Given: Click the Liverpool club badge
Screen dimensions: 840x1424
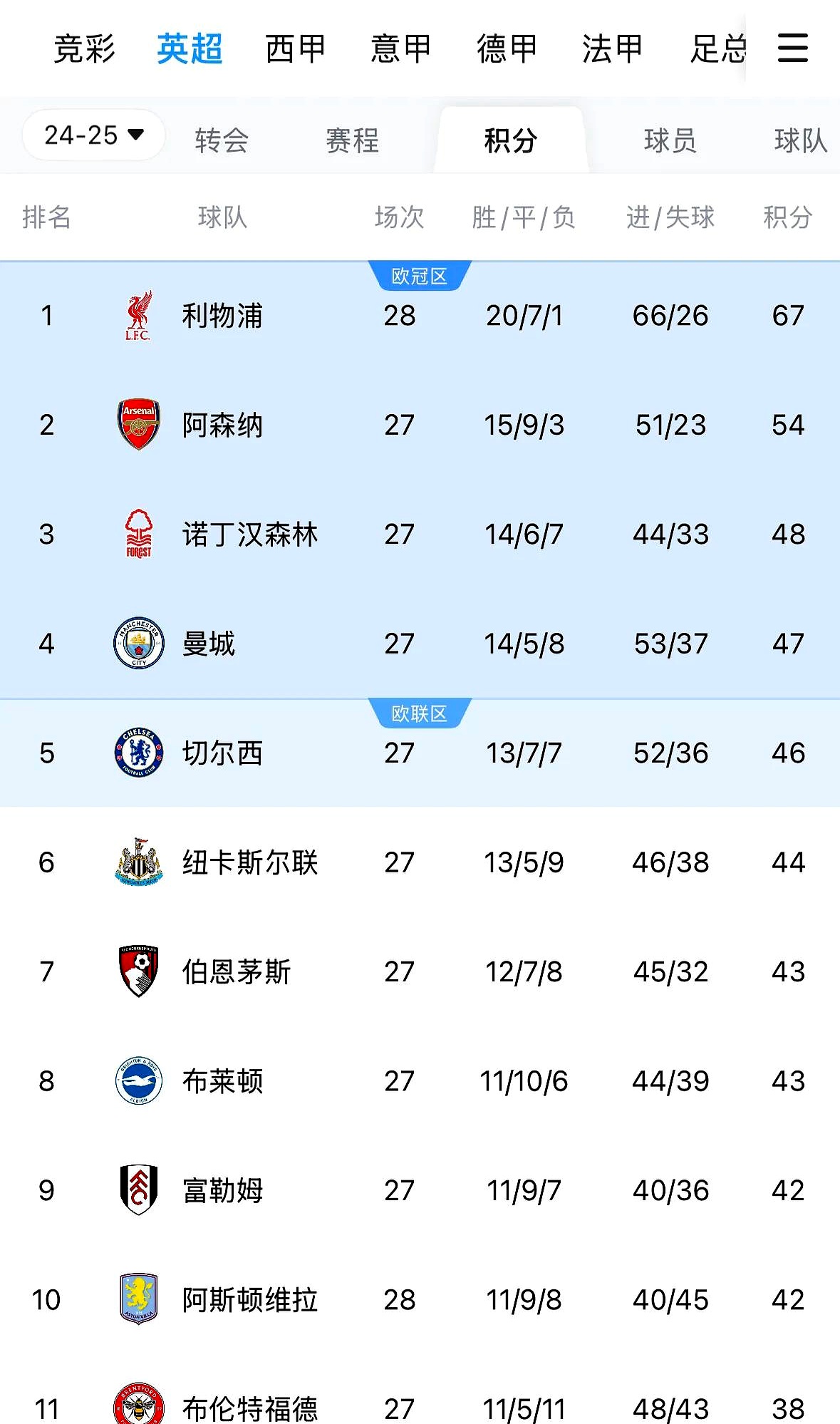Looking at the screenshot, I should pyautogui.click(x=139, y=316).
